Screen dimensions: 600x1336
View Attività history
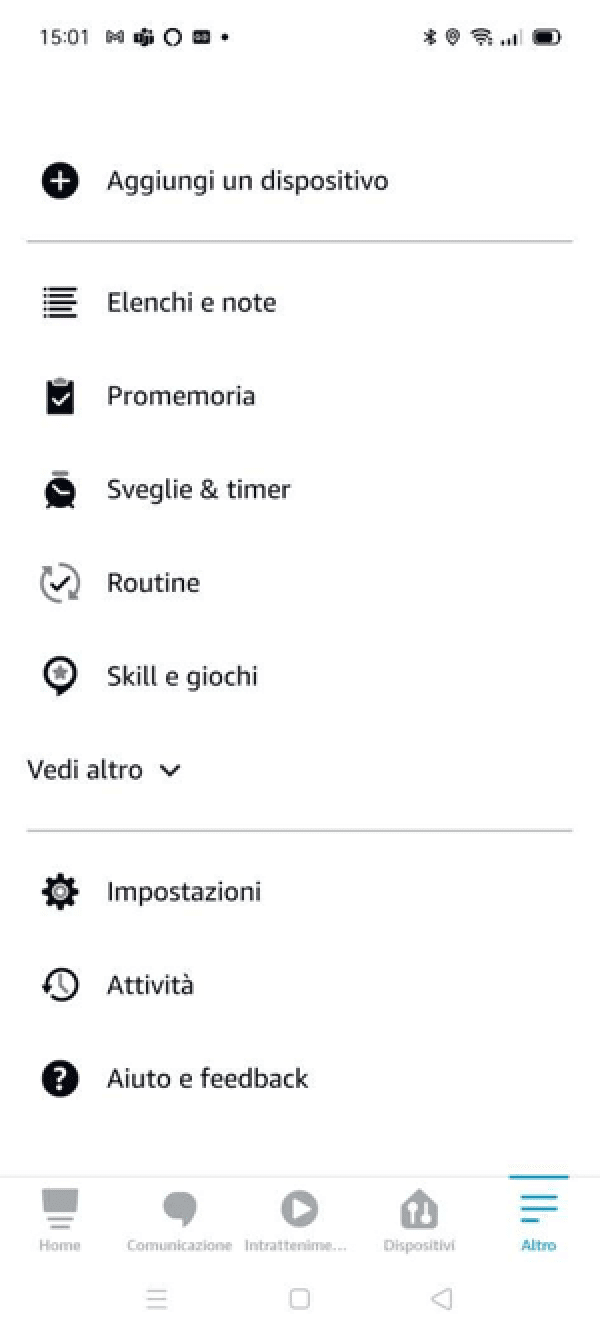click(300, 985)
